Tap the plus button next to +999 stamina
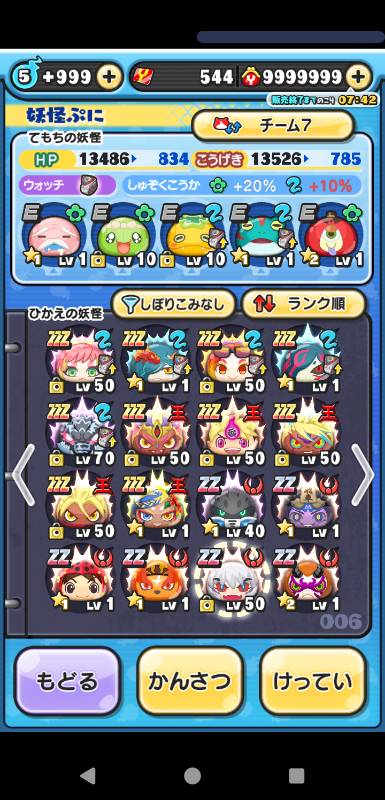385x800 pixels. pyautogui.click(x=109, y=77)
